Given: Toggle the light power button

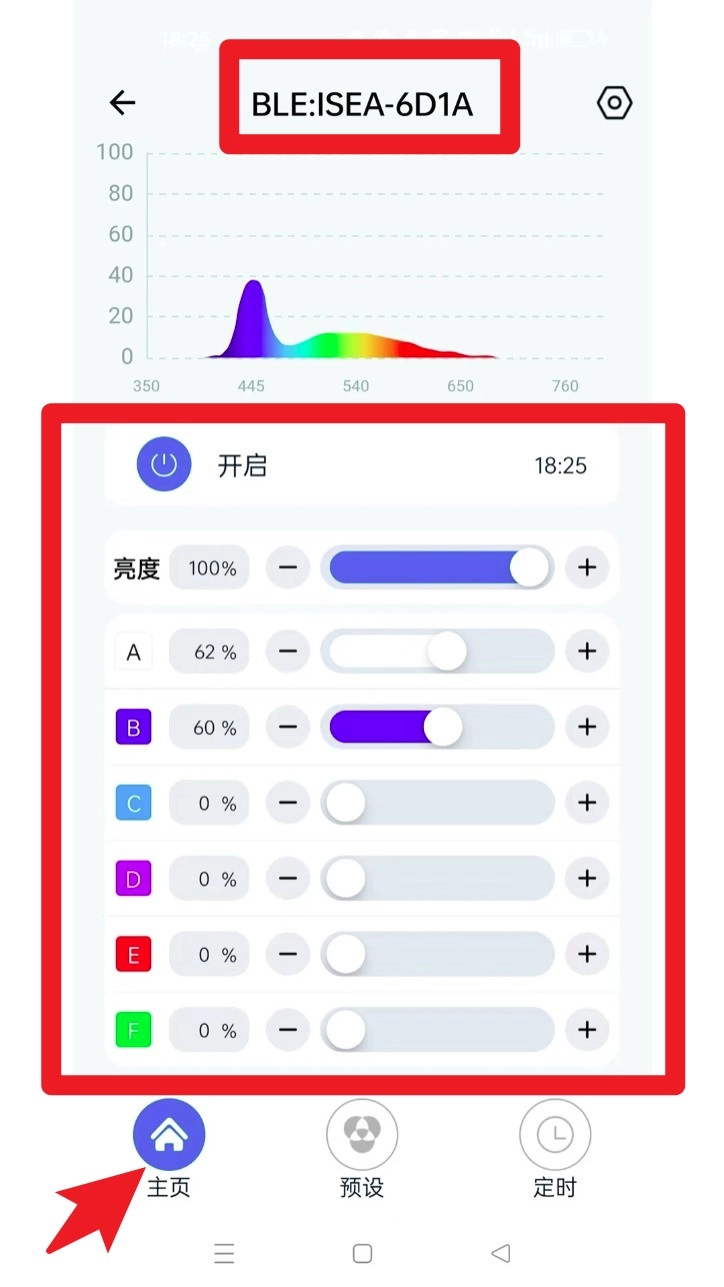Looking at the screenshot, I should (164, 465).
